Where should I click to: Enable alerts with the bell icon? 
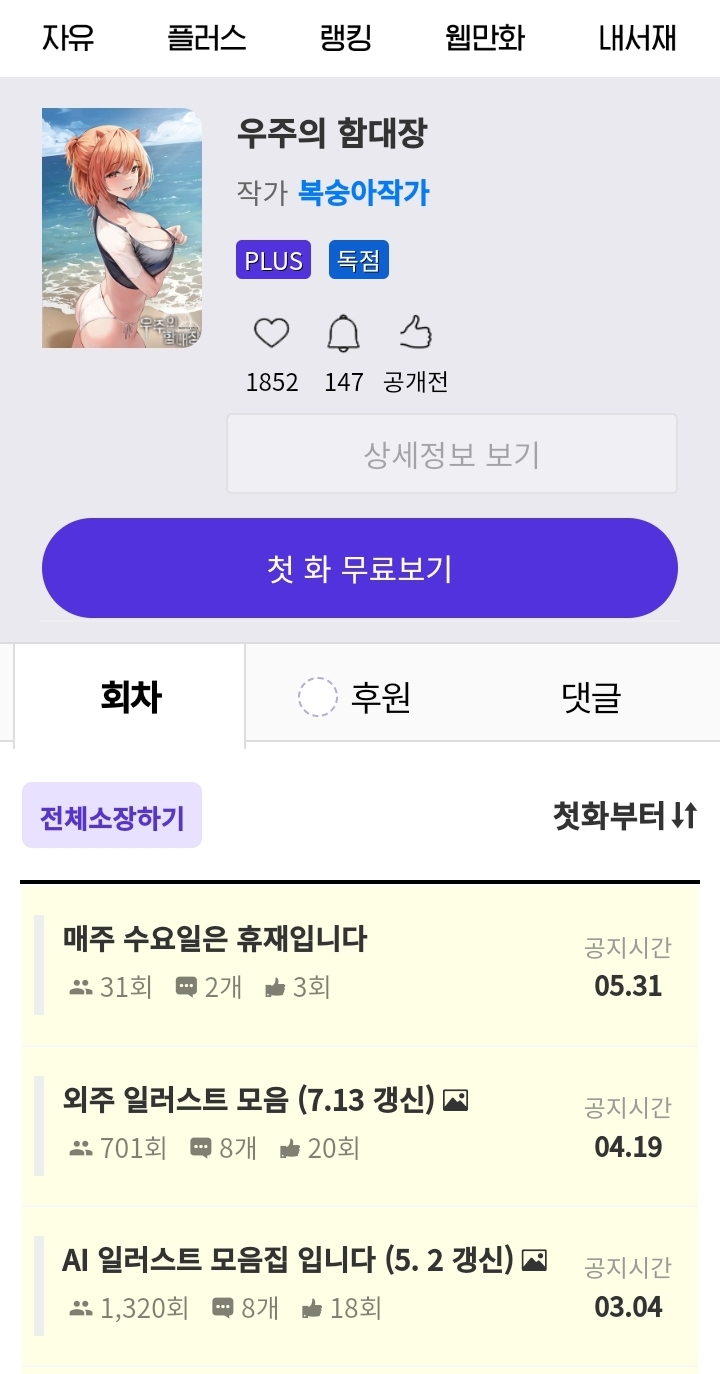pos(343,333)
